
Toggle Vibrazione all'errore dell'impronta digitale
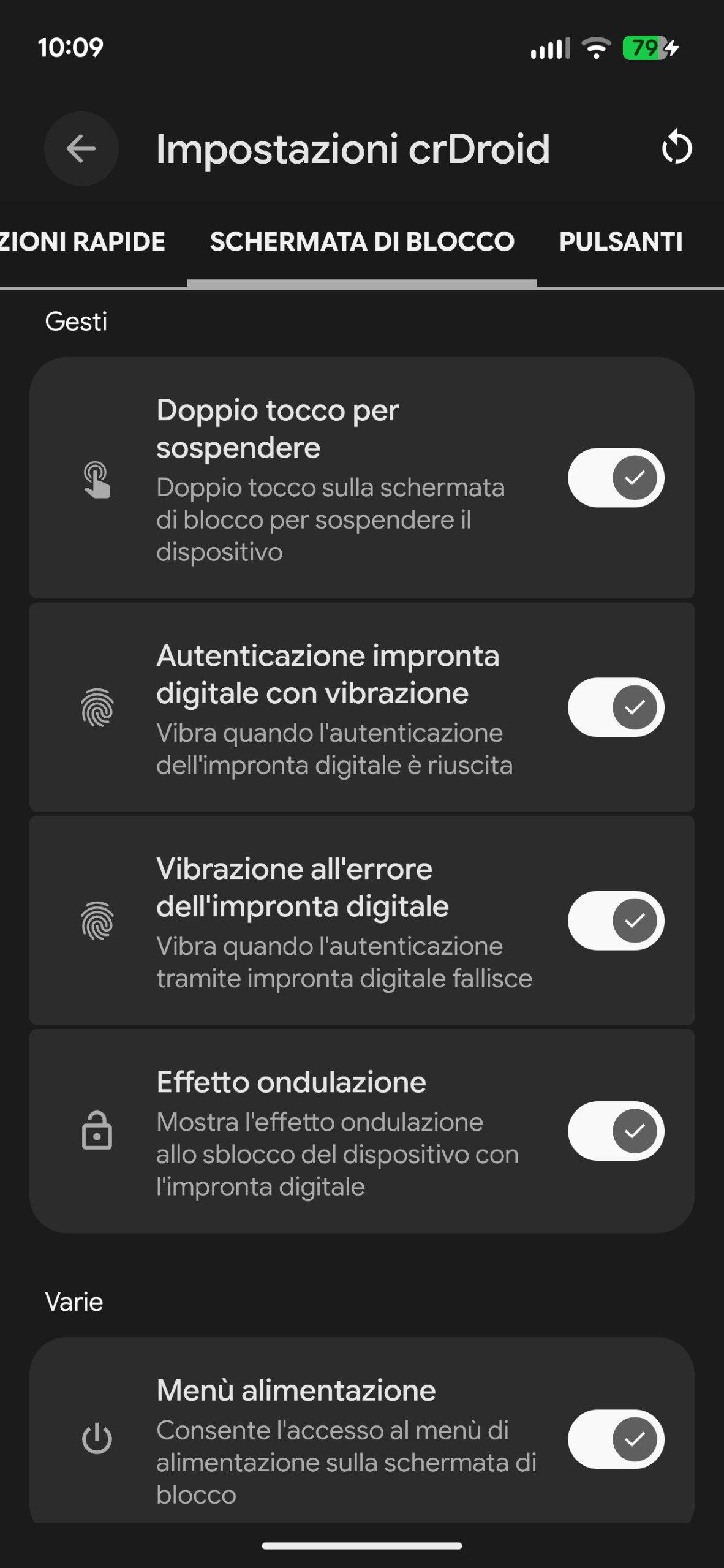(616, 921)
